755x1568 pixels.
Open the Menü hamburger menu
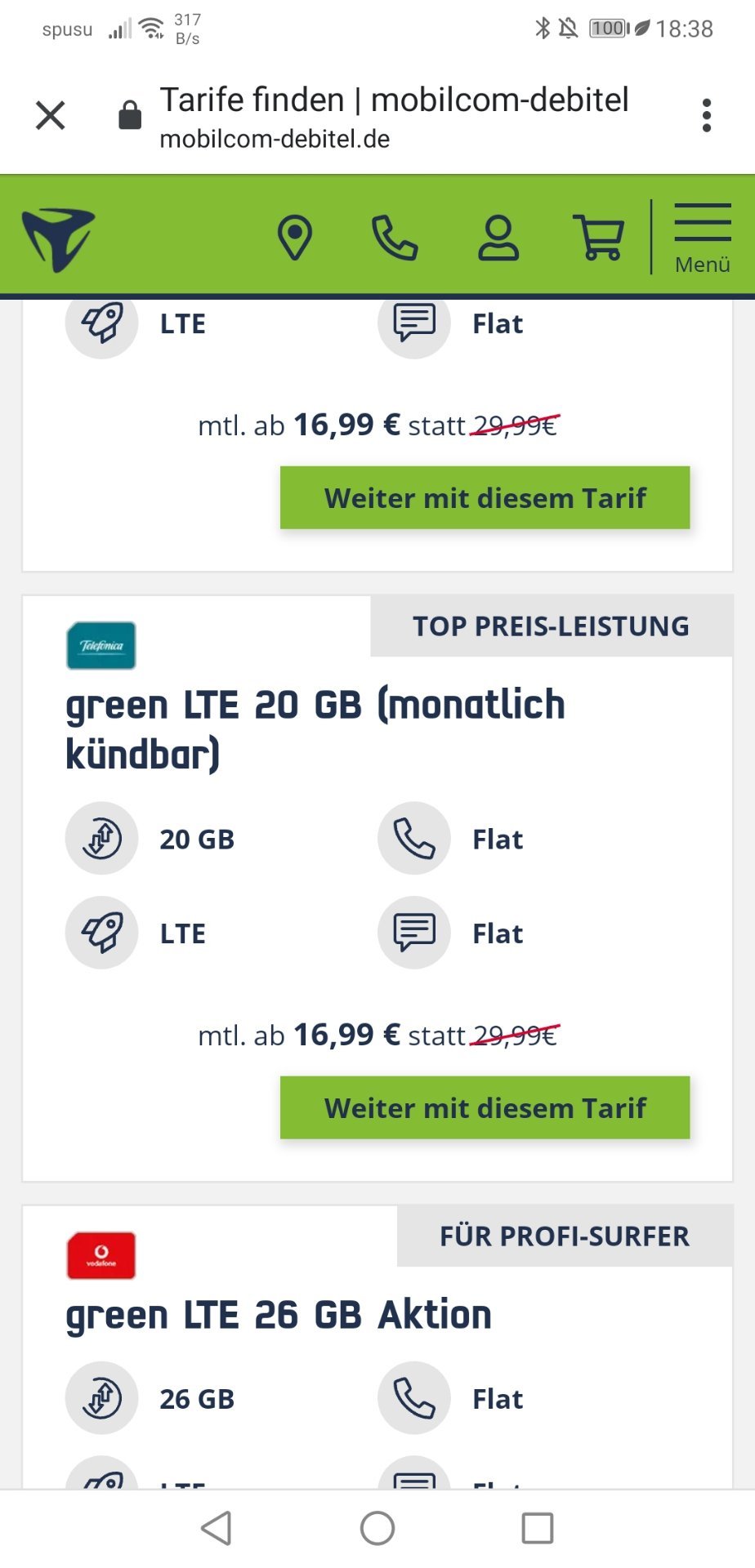point(703,238)
